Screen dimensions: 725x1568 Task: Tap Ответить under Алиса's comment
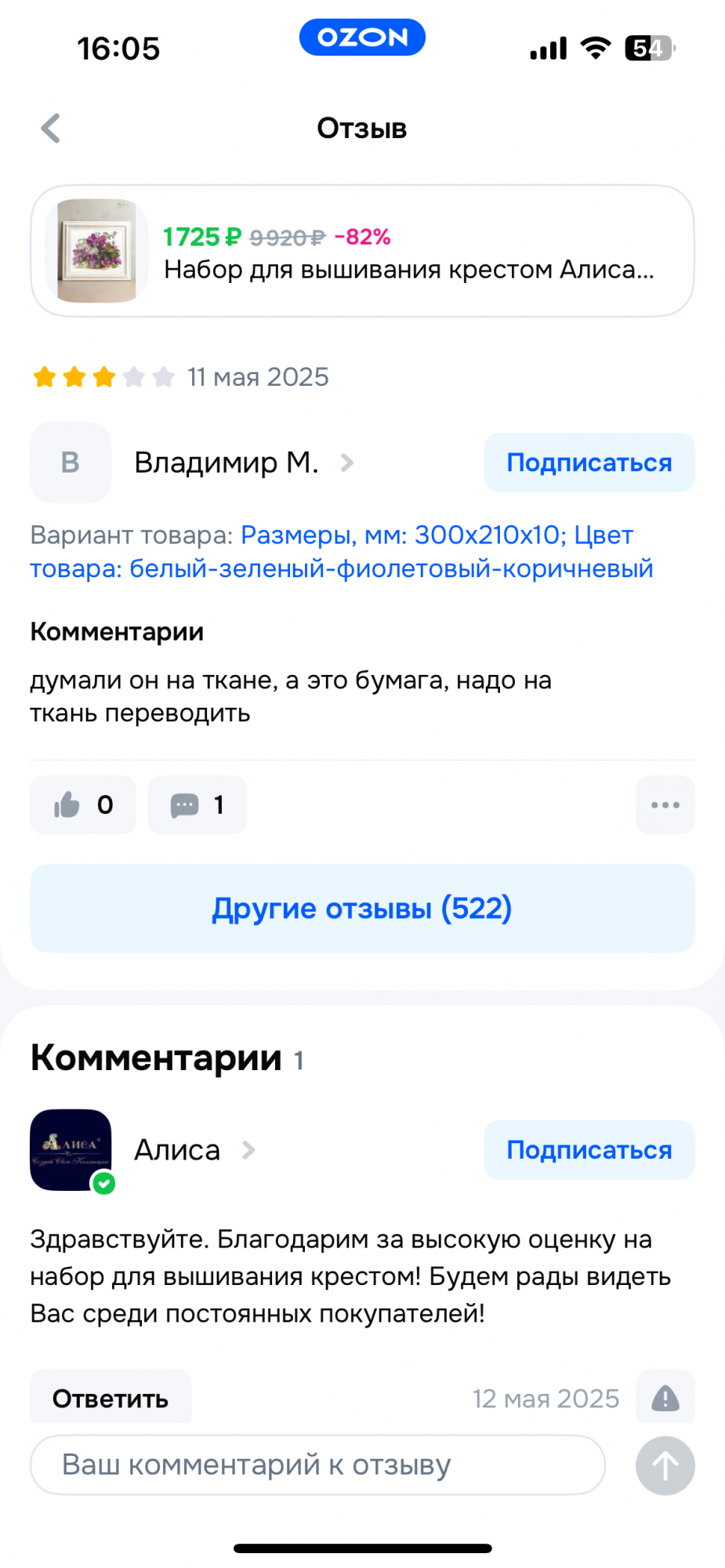point(111,1399)
